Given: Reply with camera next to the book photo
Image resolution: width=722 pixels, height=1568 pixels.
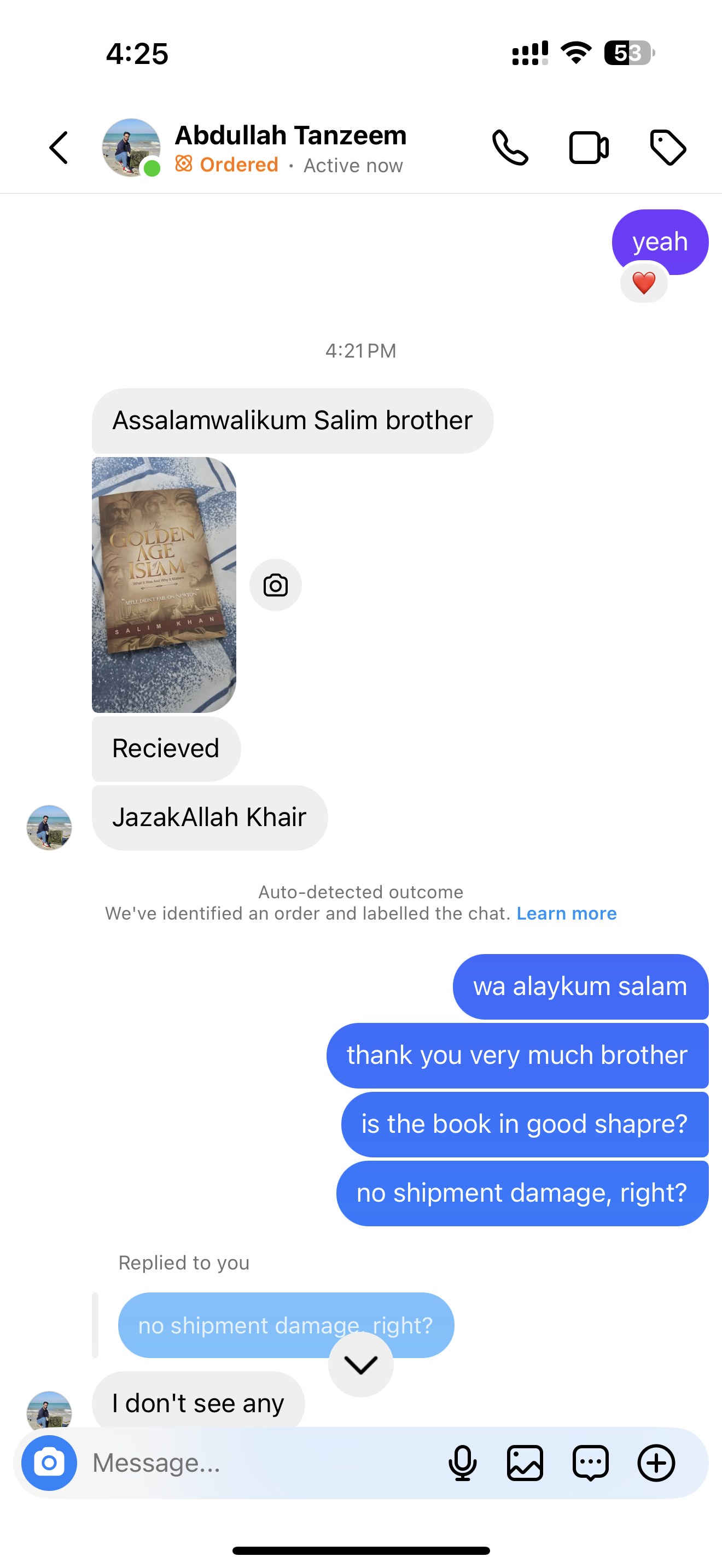Looking at the screenshot, I should click(275, 585).
